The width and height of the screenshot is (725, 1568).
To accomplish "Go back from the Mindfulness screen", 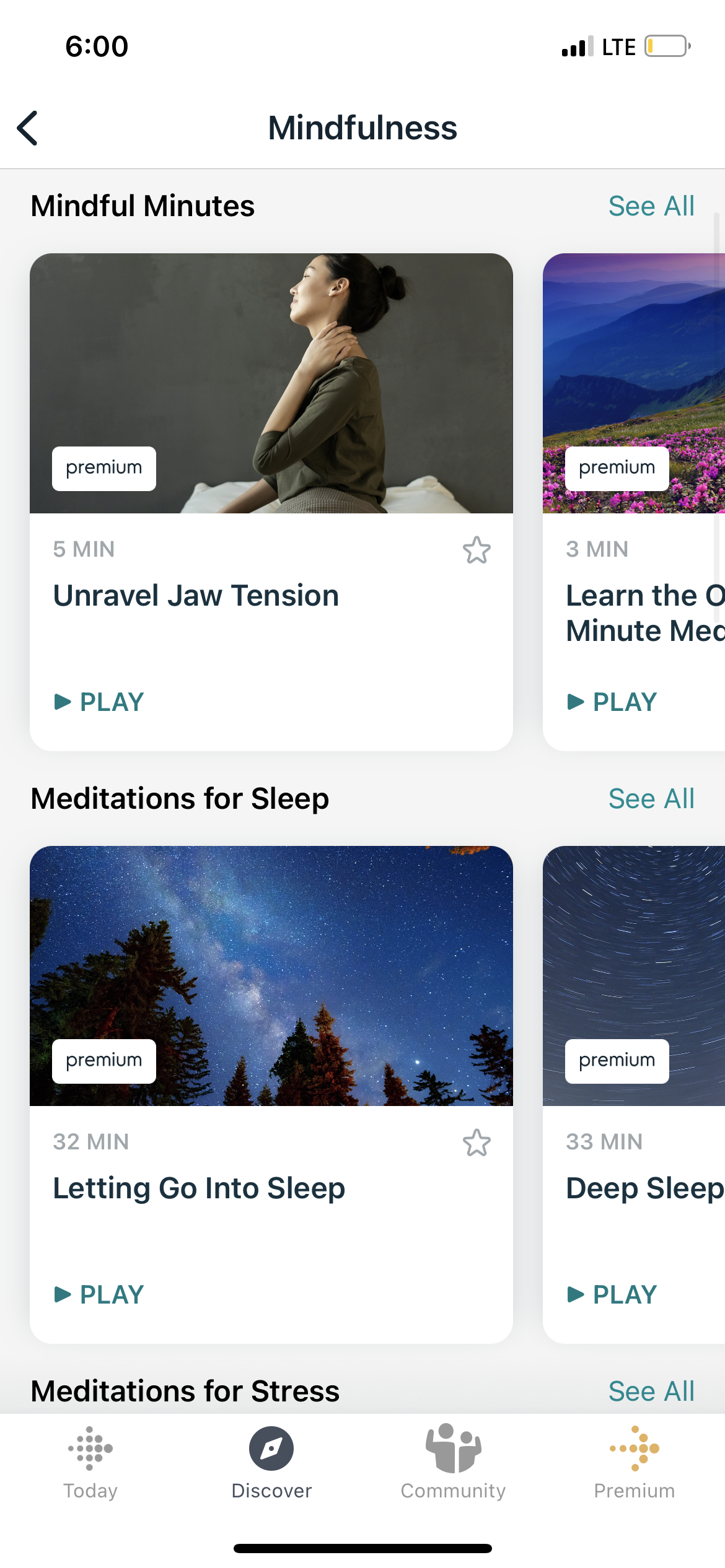I will 28,128.
